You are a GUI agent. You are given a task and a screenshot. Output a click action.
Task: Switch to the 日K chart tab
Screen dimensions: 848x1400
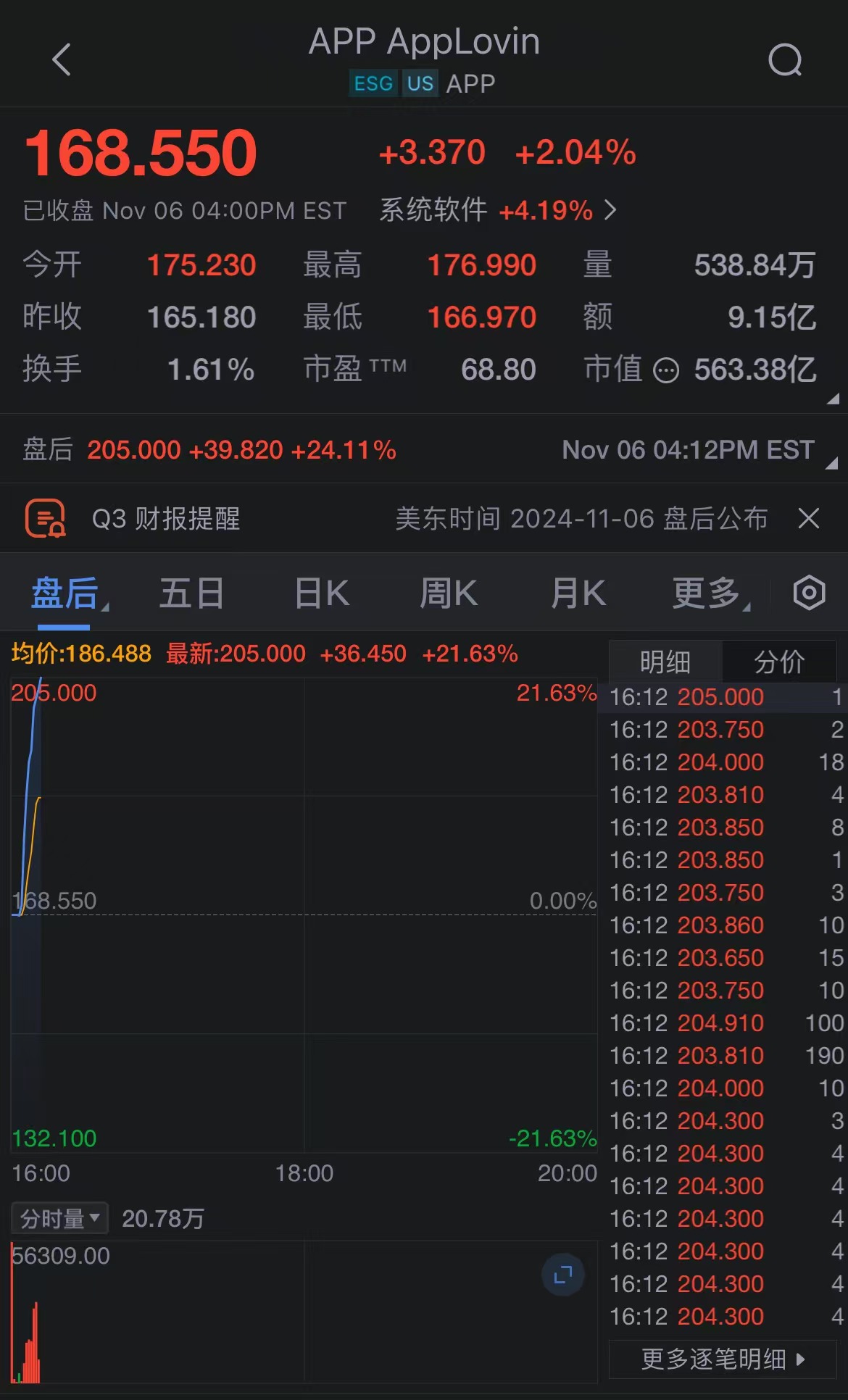(x=322, y=594)
